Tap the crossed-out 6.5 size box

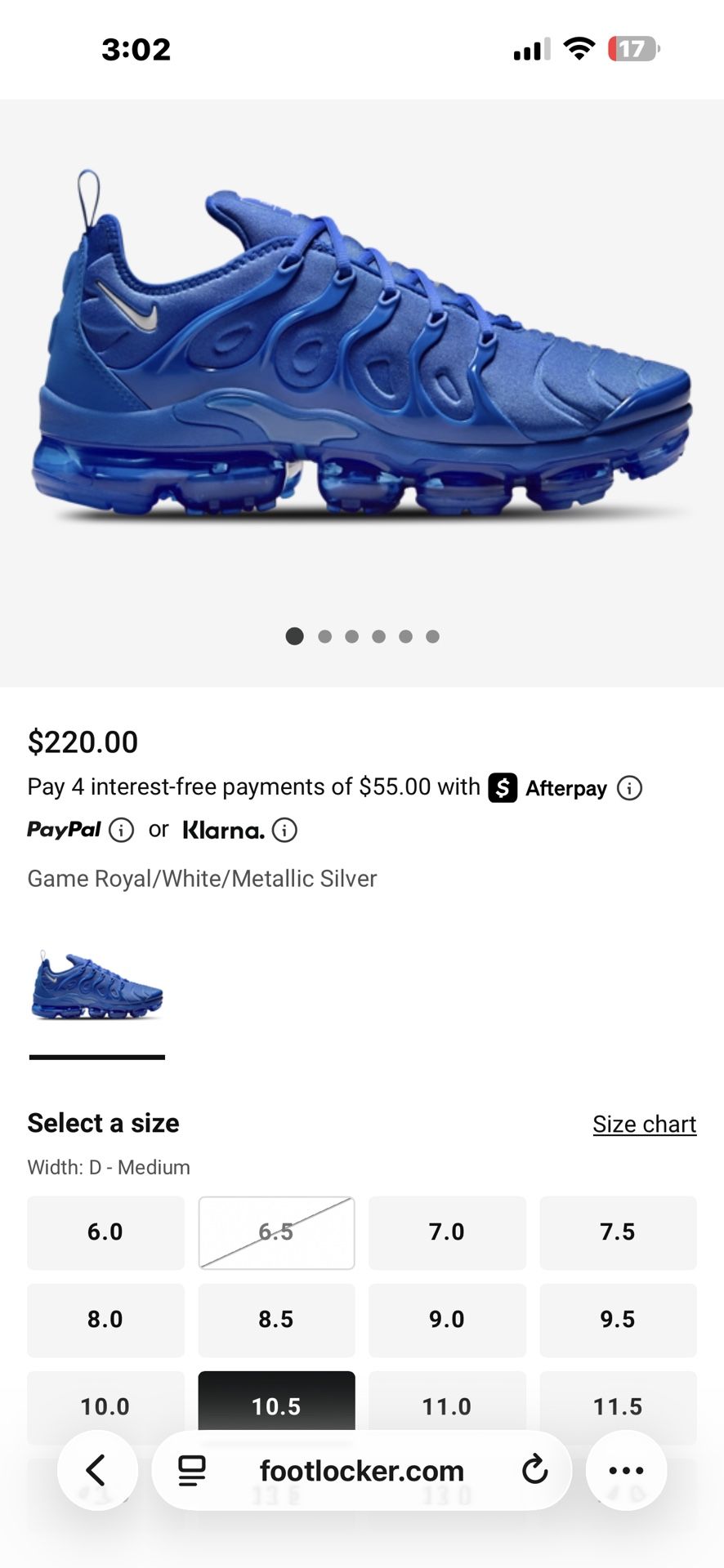coord(276,1232)
